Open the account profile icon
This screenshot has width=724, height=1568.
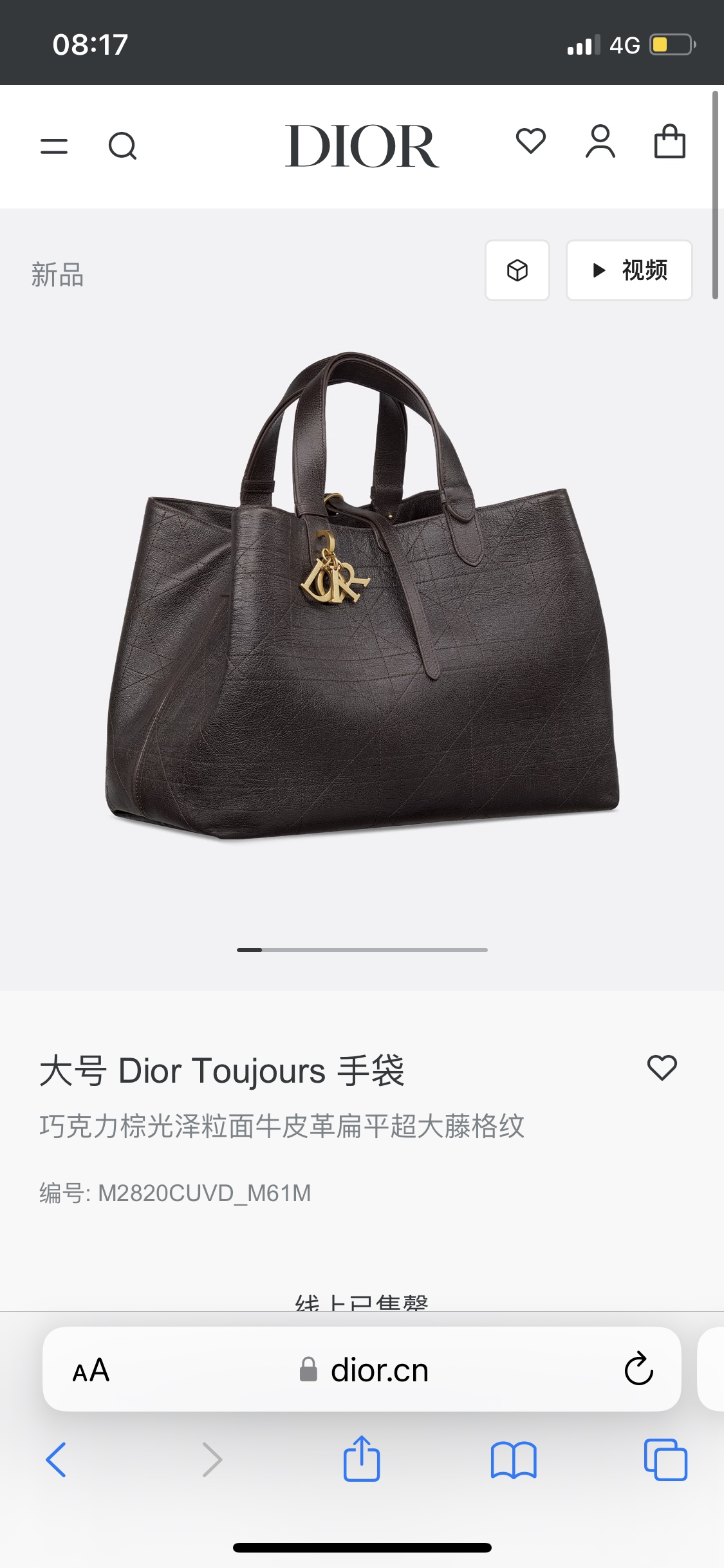point(600,142)
